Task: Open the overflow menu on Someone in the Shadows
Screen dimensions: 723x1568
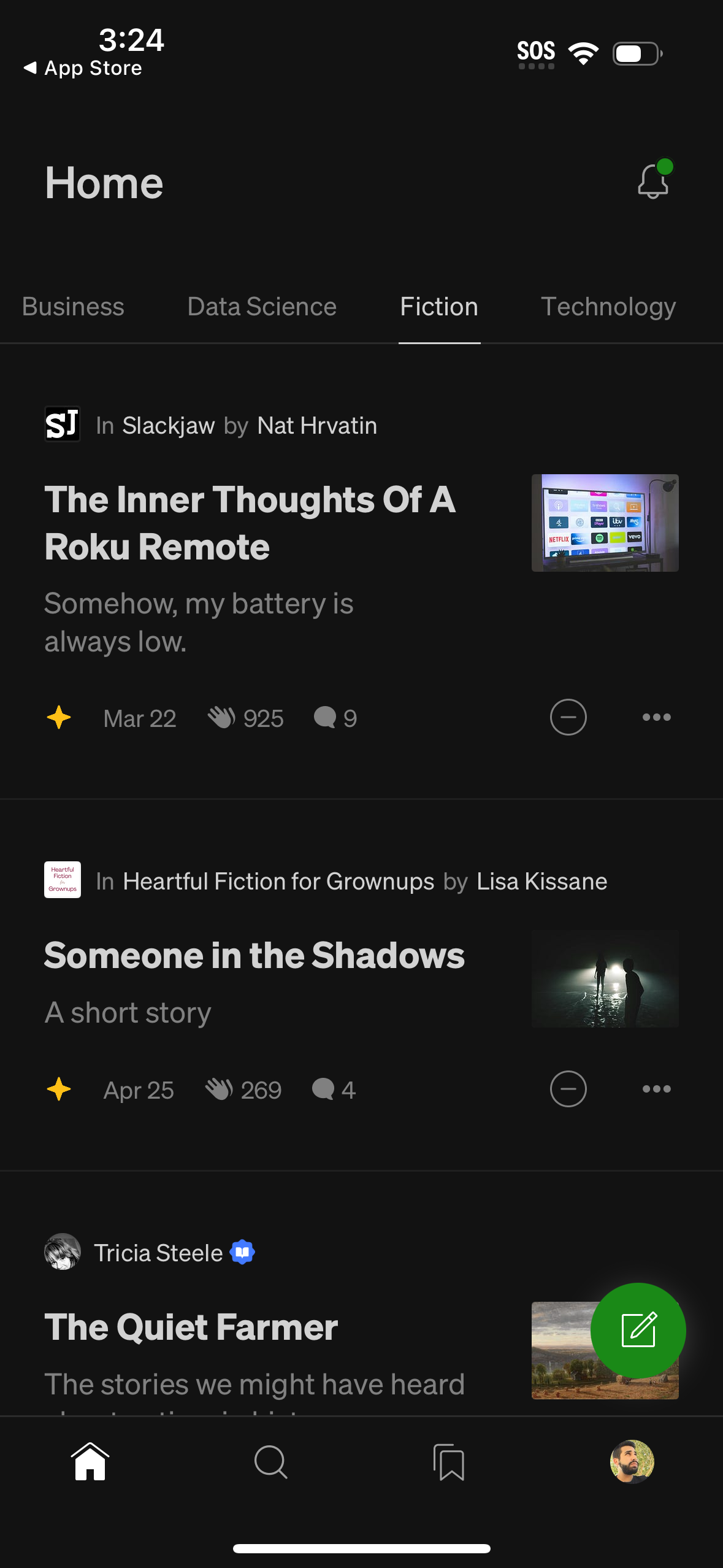Action: (x=656, y=1089)
